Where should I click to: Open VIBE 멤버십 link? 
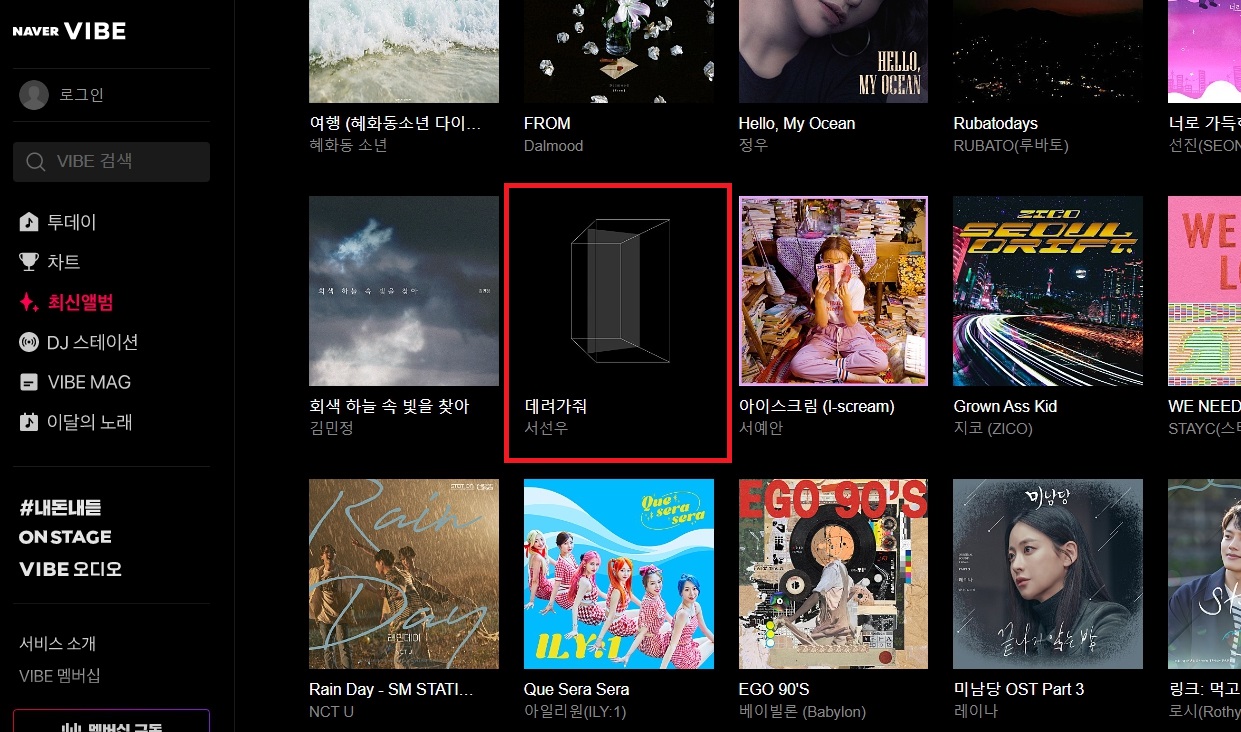point(59,675)
